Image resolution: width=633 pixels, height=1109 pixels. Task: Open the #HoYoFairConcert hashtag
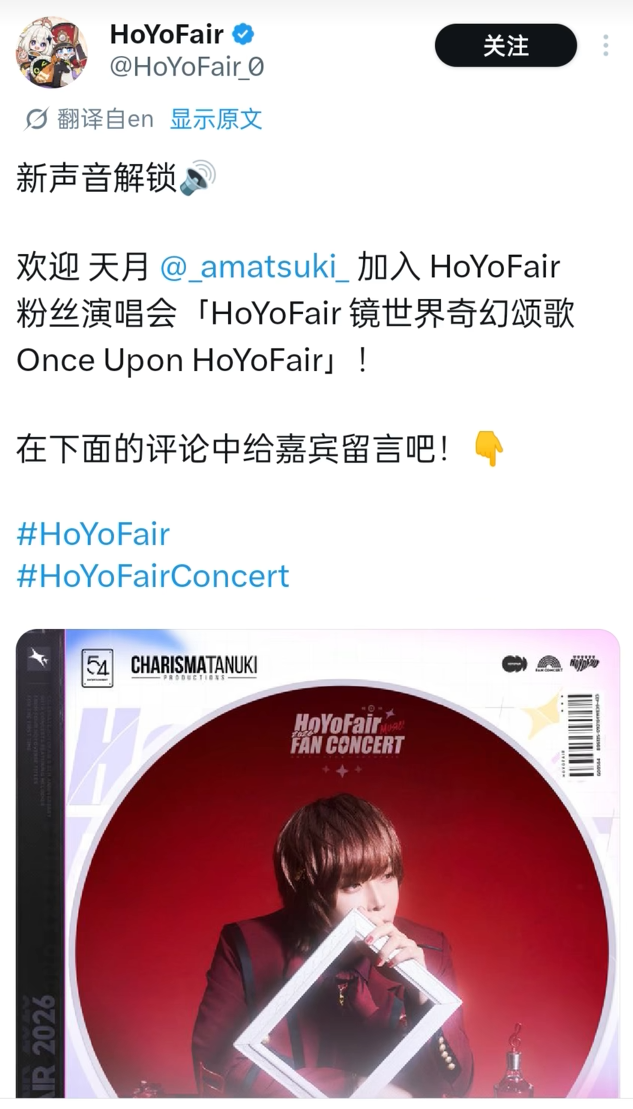[x=153, y=576]
